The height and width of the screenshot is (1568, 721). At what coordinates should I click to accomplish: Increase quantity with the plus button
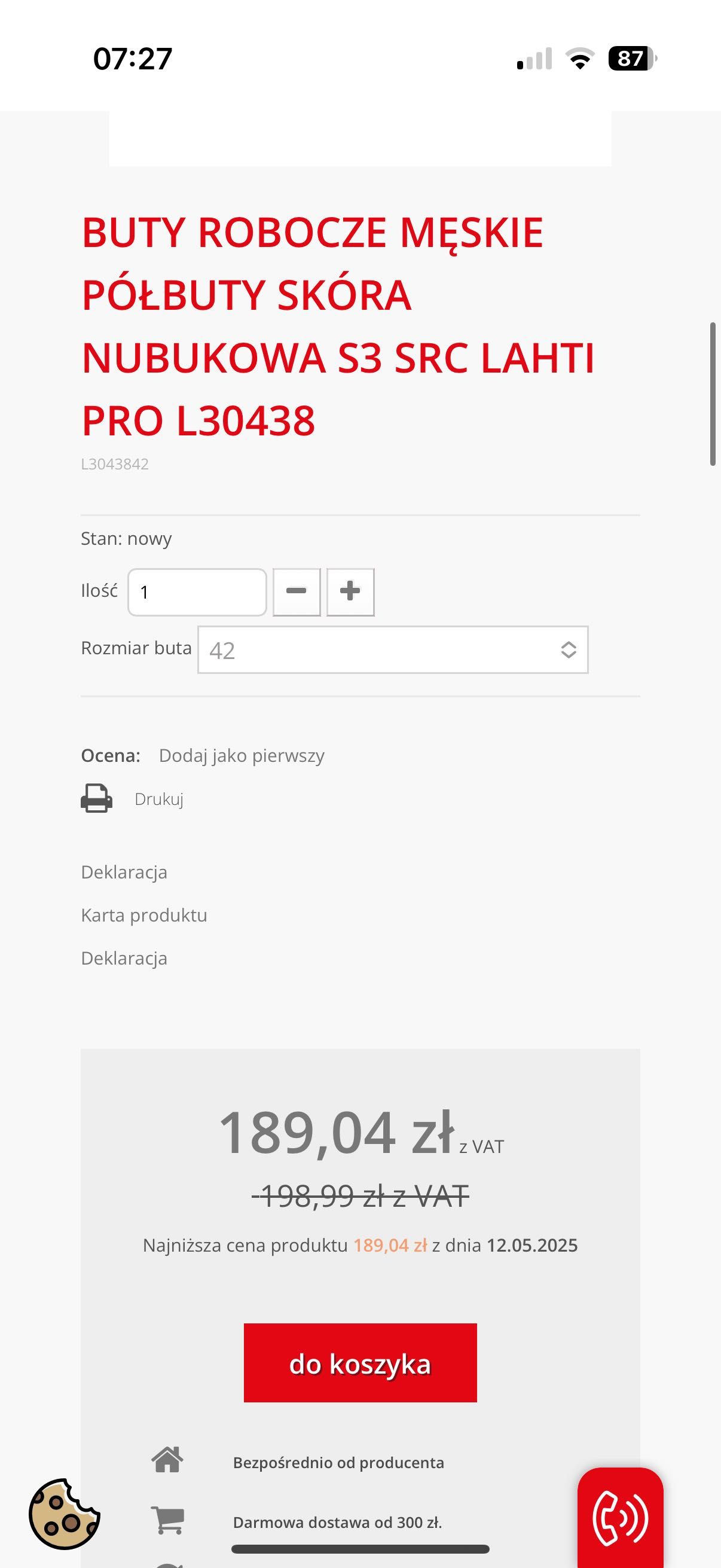(x=350, y=591)
